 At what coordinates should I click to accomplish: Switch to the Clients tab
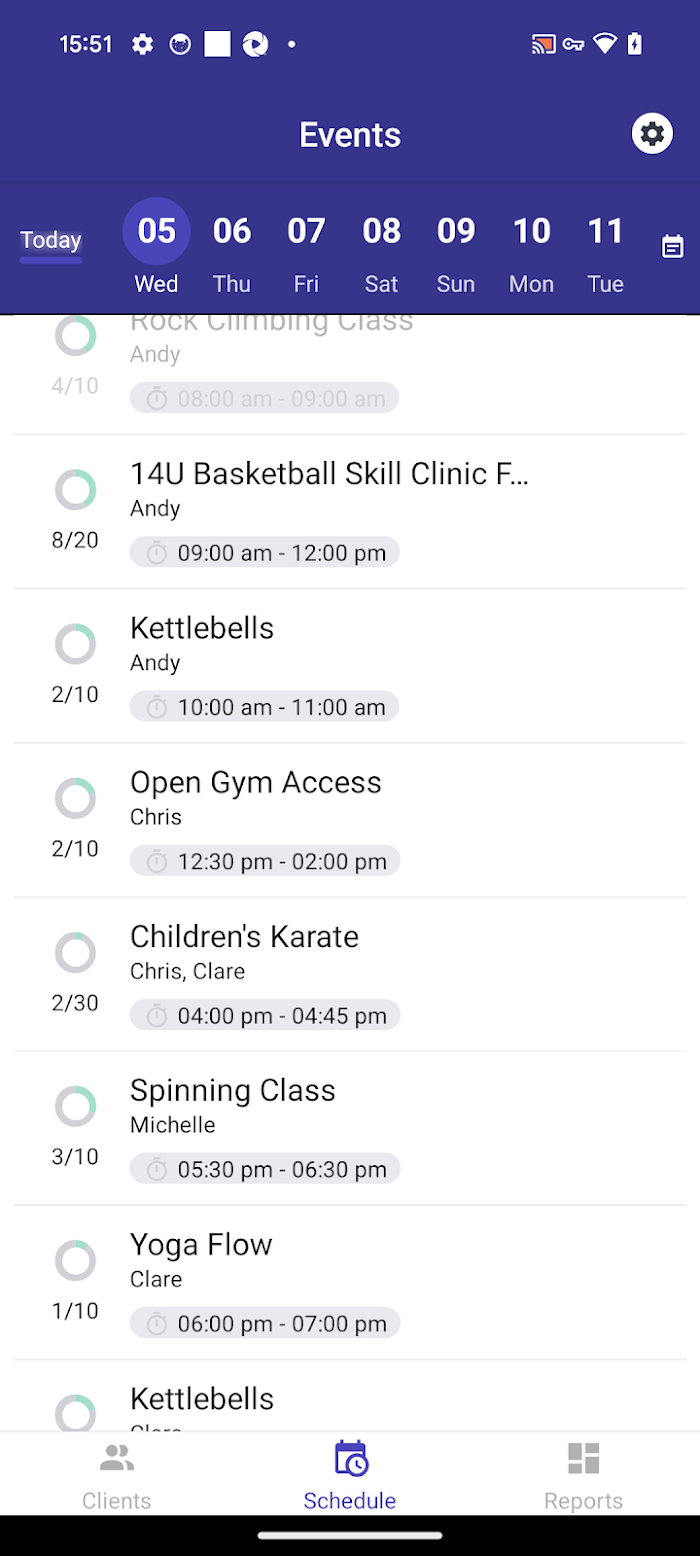[x=117, y=1475]
